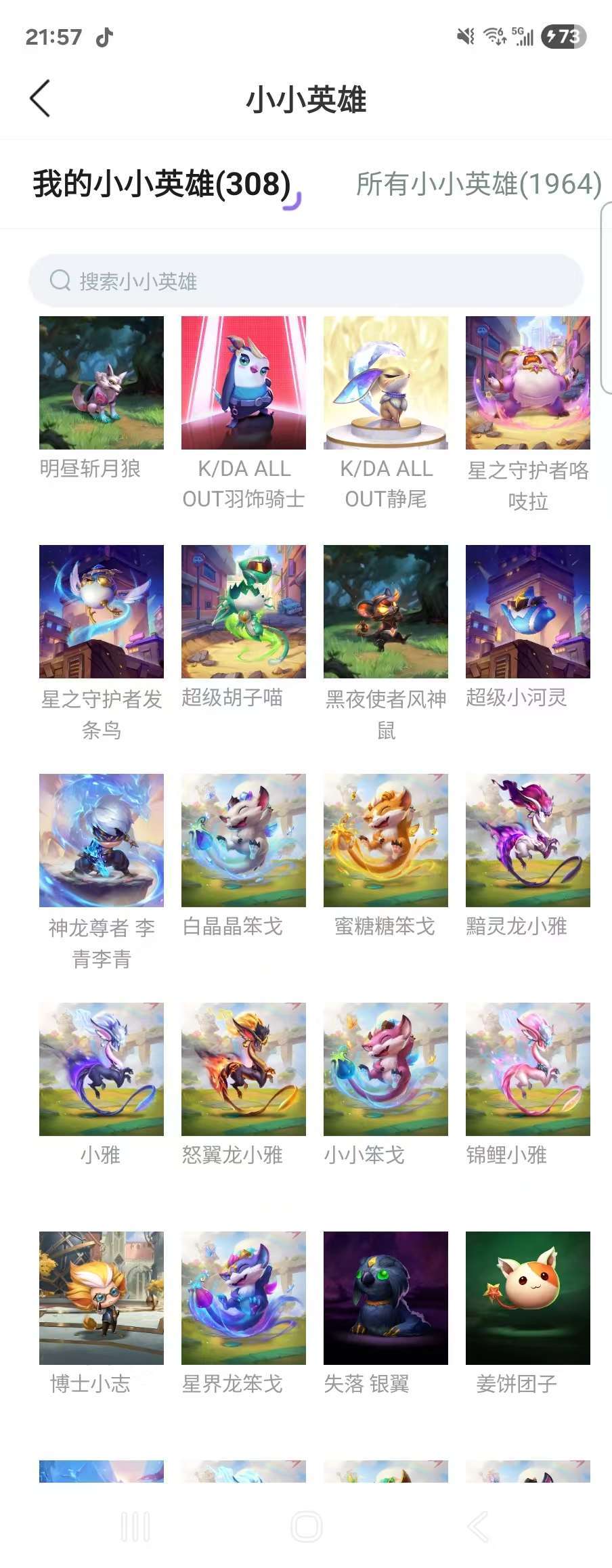612x1568 pixels.
Task: Open 神龙尊者 李青李青 tile
Action: [102, 841]
